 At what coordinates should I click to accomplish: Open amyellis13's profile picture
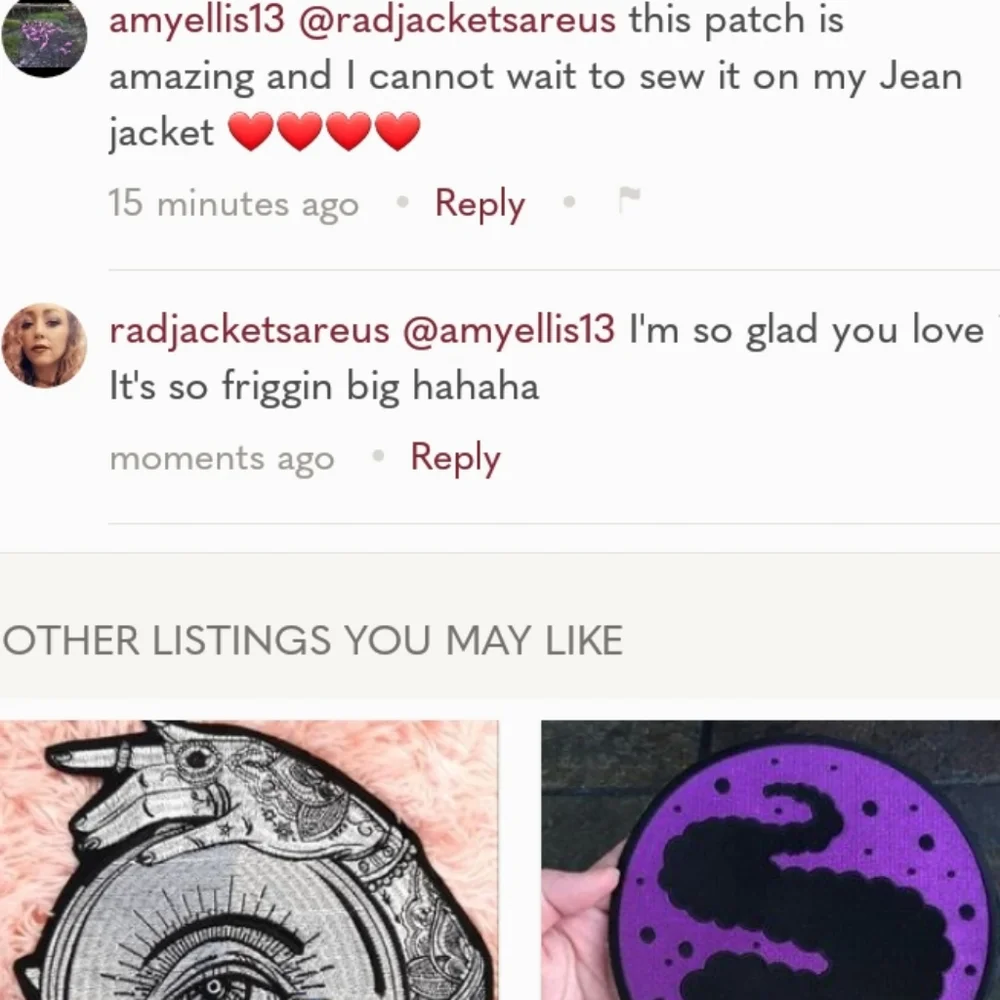pos(44,35)
